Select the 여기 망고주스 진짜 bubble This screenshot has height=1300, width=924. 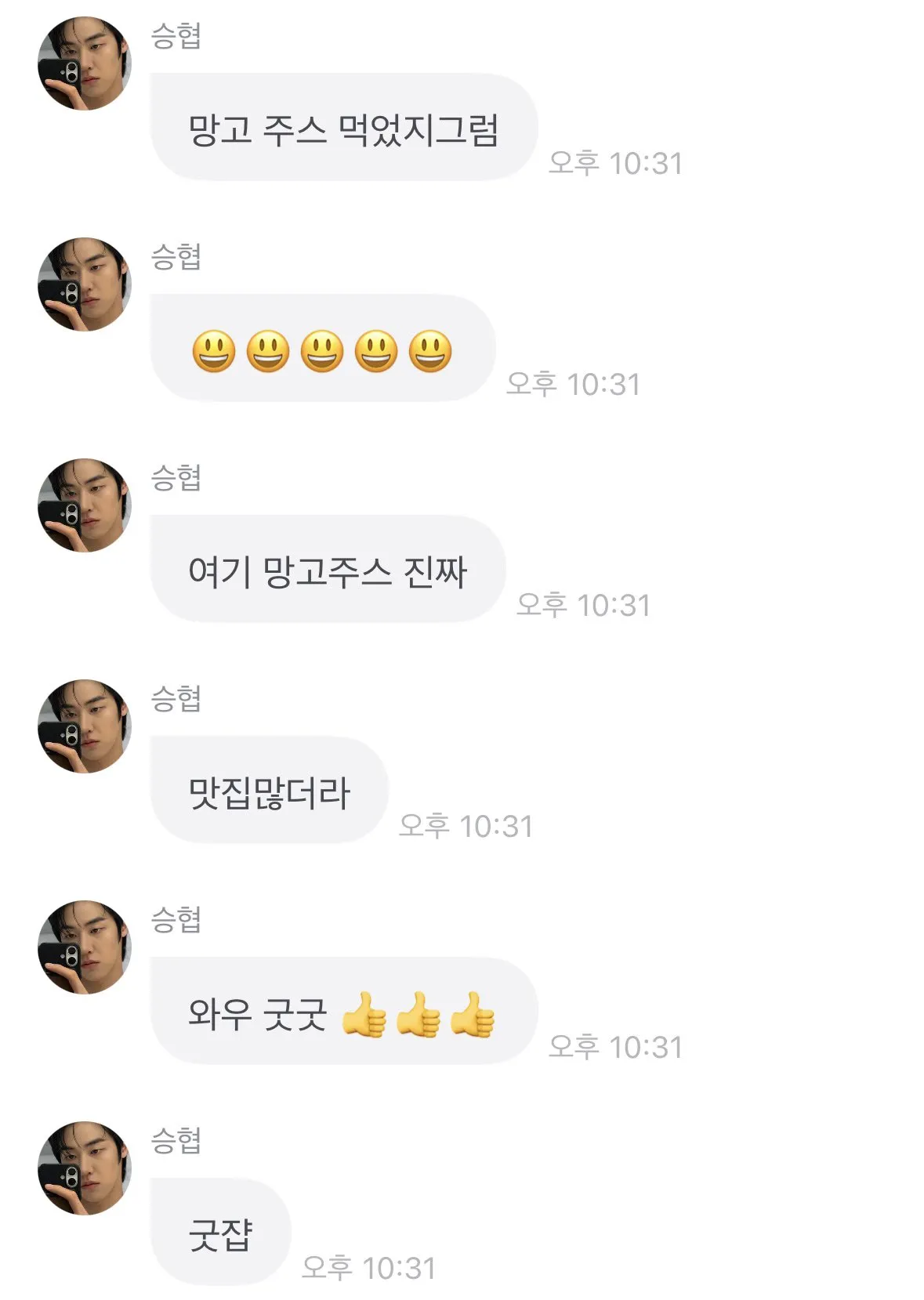tap(331, 570)
